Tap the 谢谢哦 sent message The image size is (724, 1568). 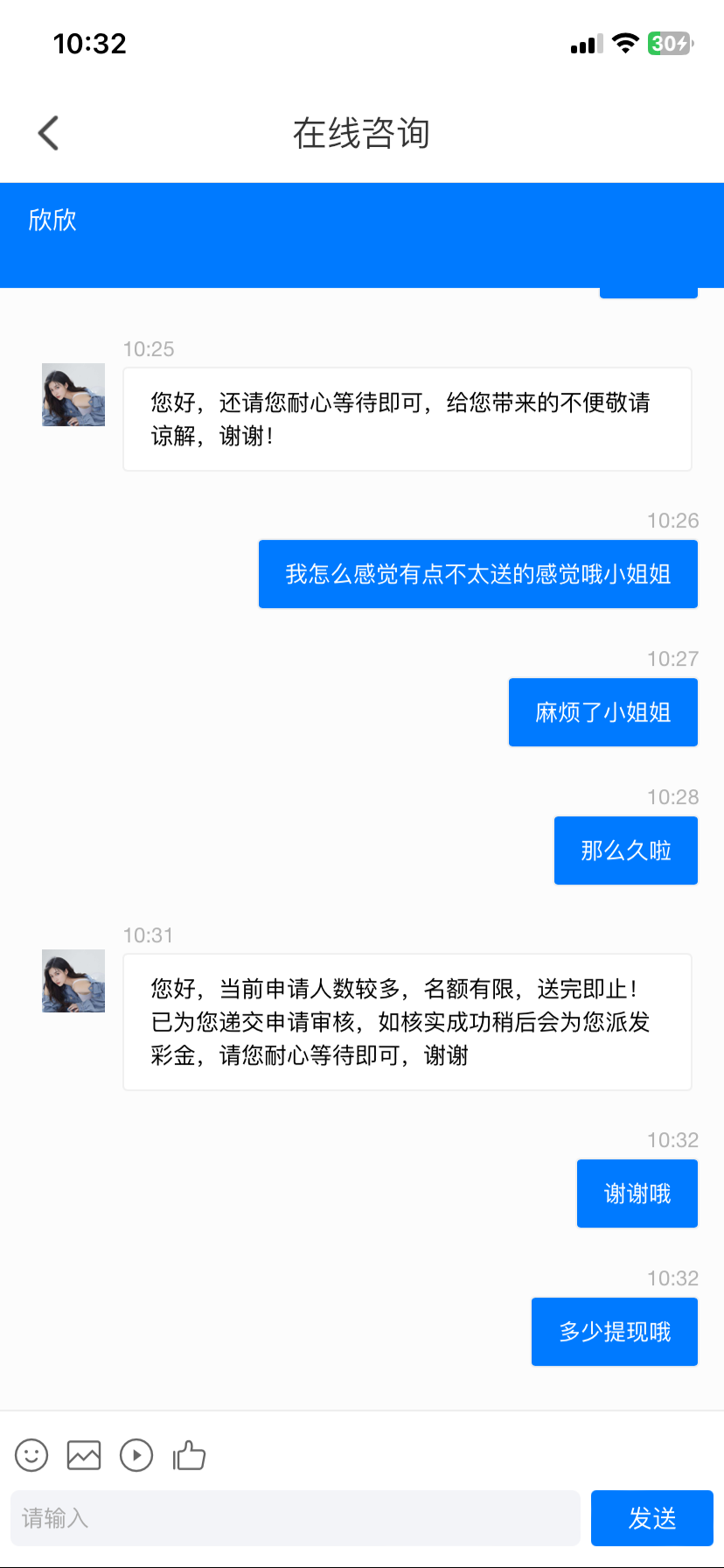click(637, 1193)
